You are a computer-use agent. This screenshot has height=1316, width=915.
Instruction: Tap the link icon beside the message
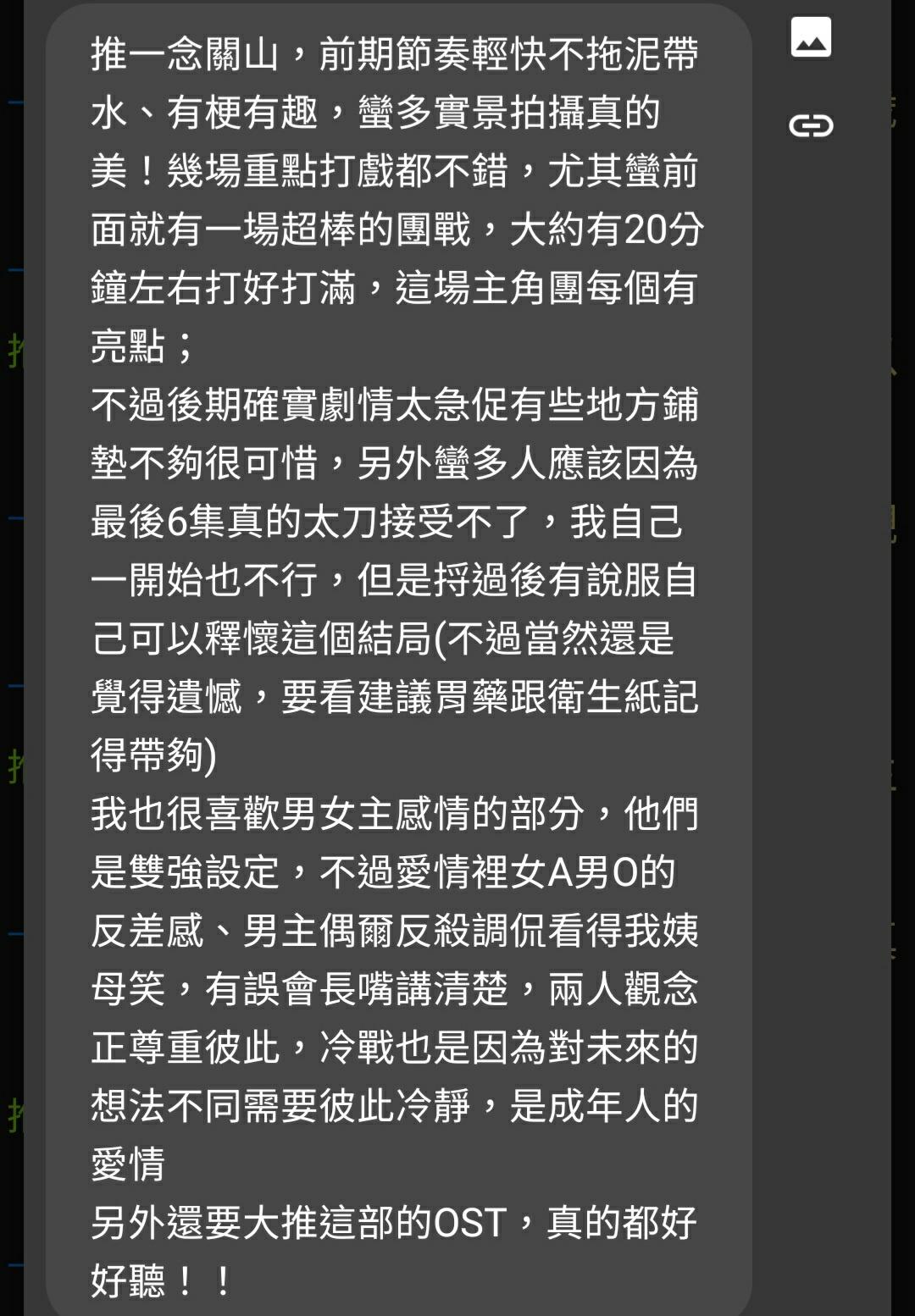click(811, 126)
